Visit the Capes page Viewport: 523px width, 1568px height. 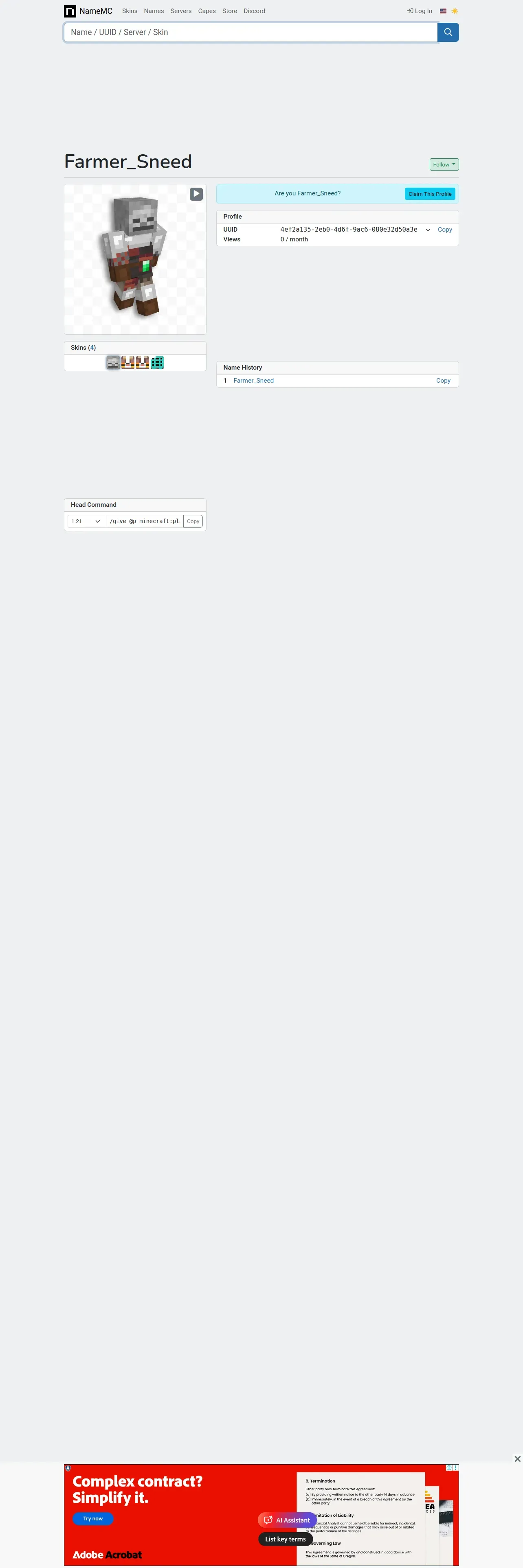tap(207, 11)
